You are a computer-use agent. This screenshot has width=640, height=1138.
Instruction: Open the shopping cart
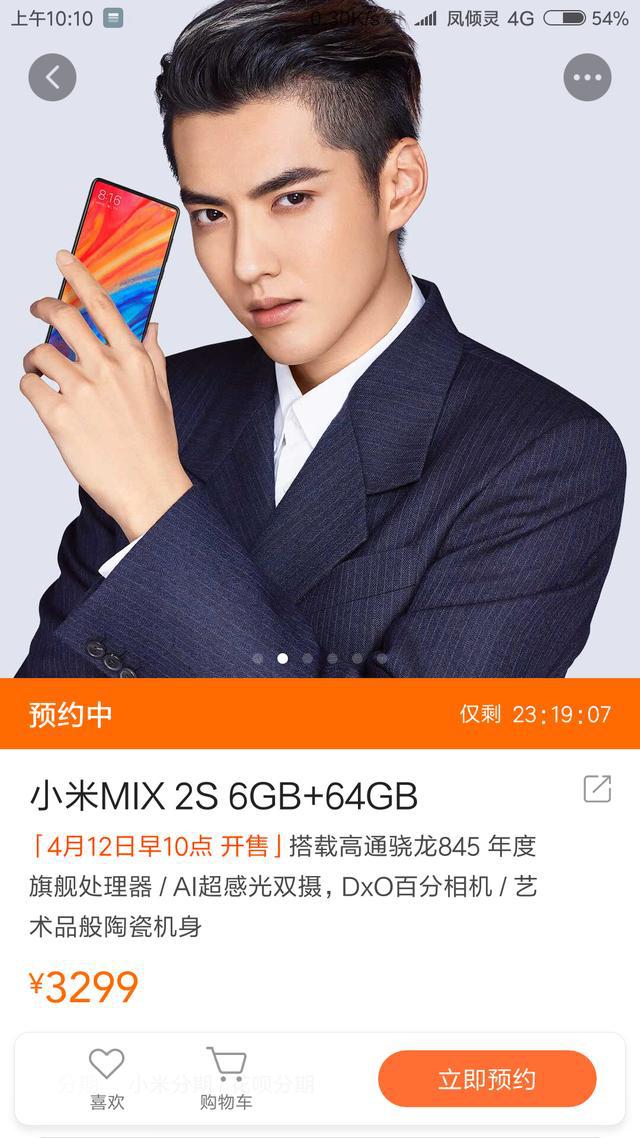[226, 1076]
